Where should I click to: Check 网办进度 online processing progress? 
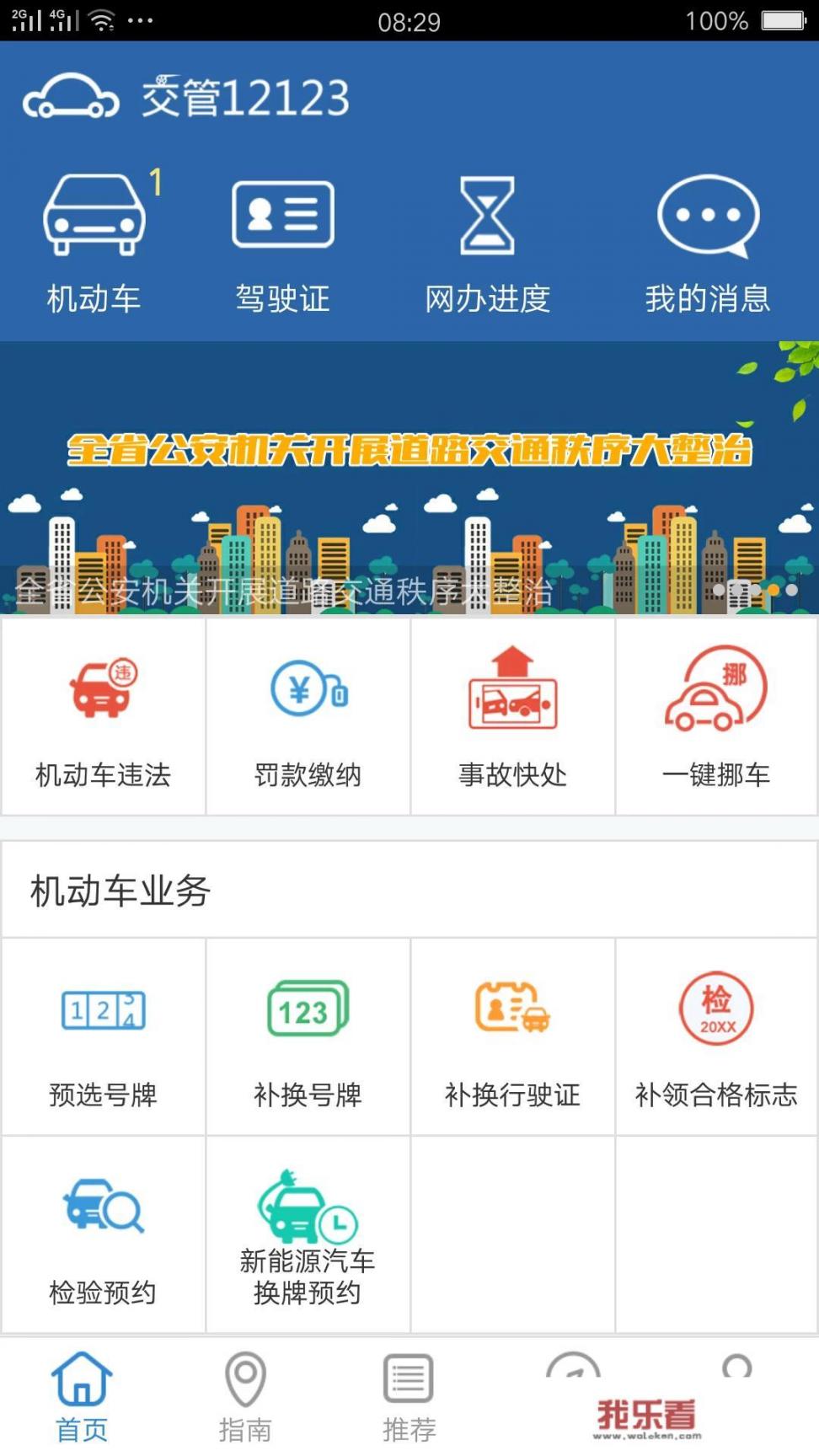tap(487, 244)
